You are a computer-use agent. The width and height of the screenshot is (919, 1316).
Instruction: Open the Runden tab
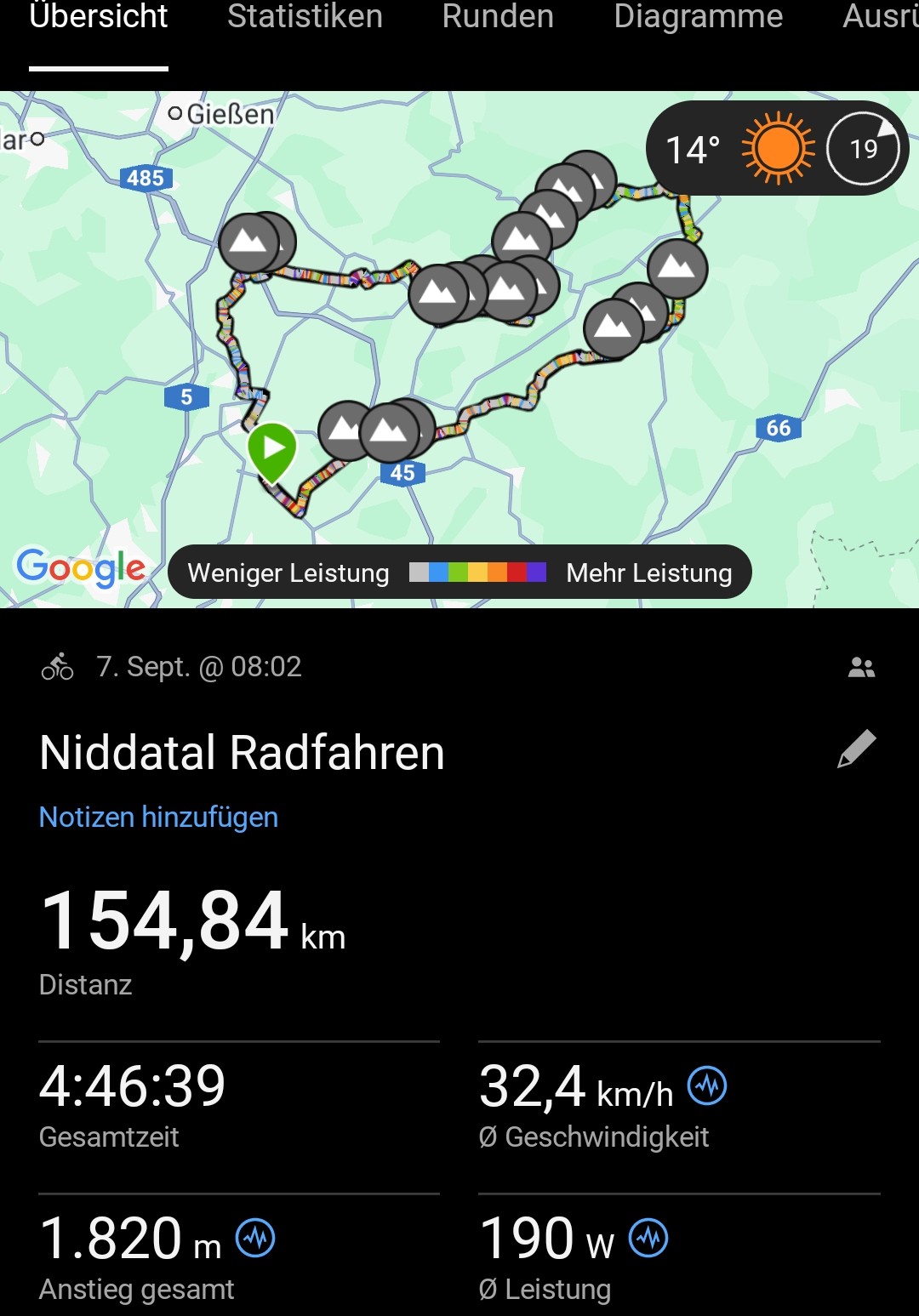pos(498,17)
